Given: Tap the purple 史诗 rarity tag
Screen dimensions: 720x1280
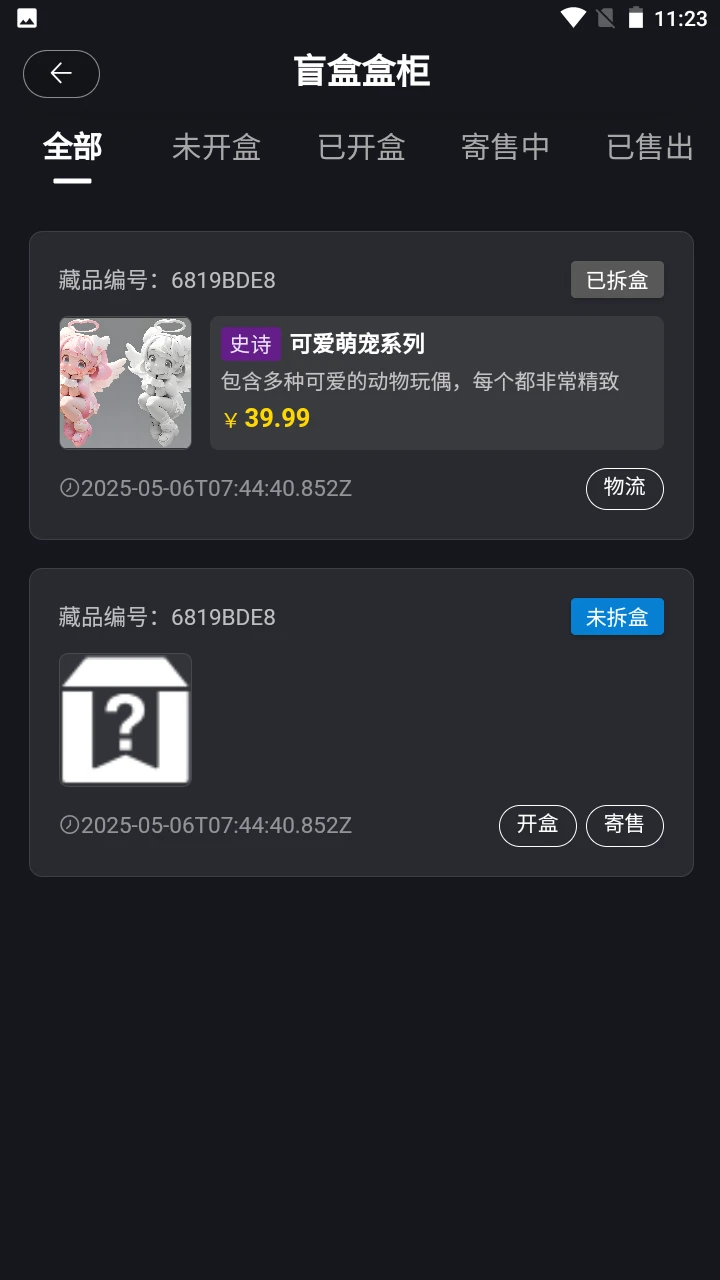Looking at the screenshot, I should coord(250,344).
